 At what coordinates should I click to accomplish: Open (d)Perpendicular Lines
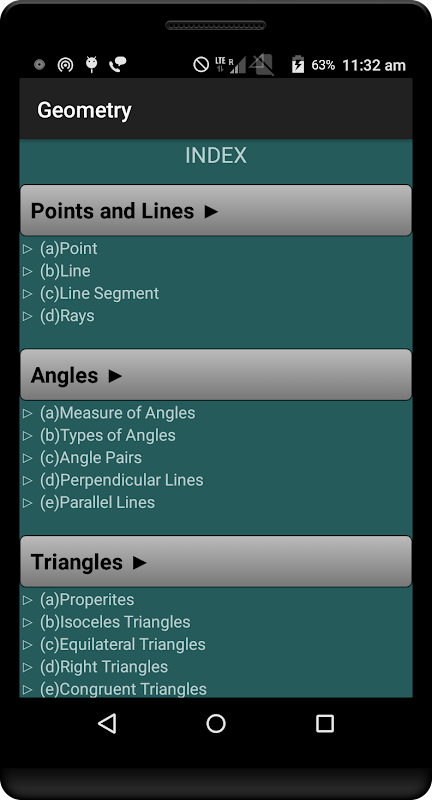pos(121,480)
